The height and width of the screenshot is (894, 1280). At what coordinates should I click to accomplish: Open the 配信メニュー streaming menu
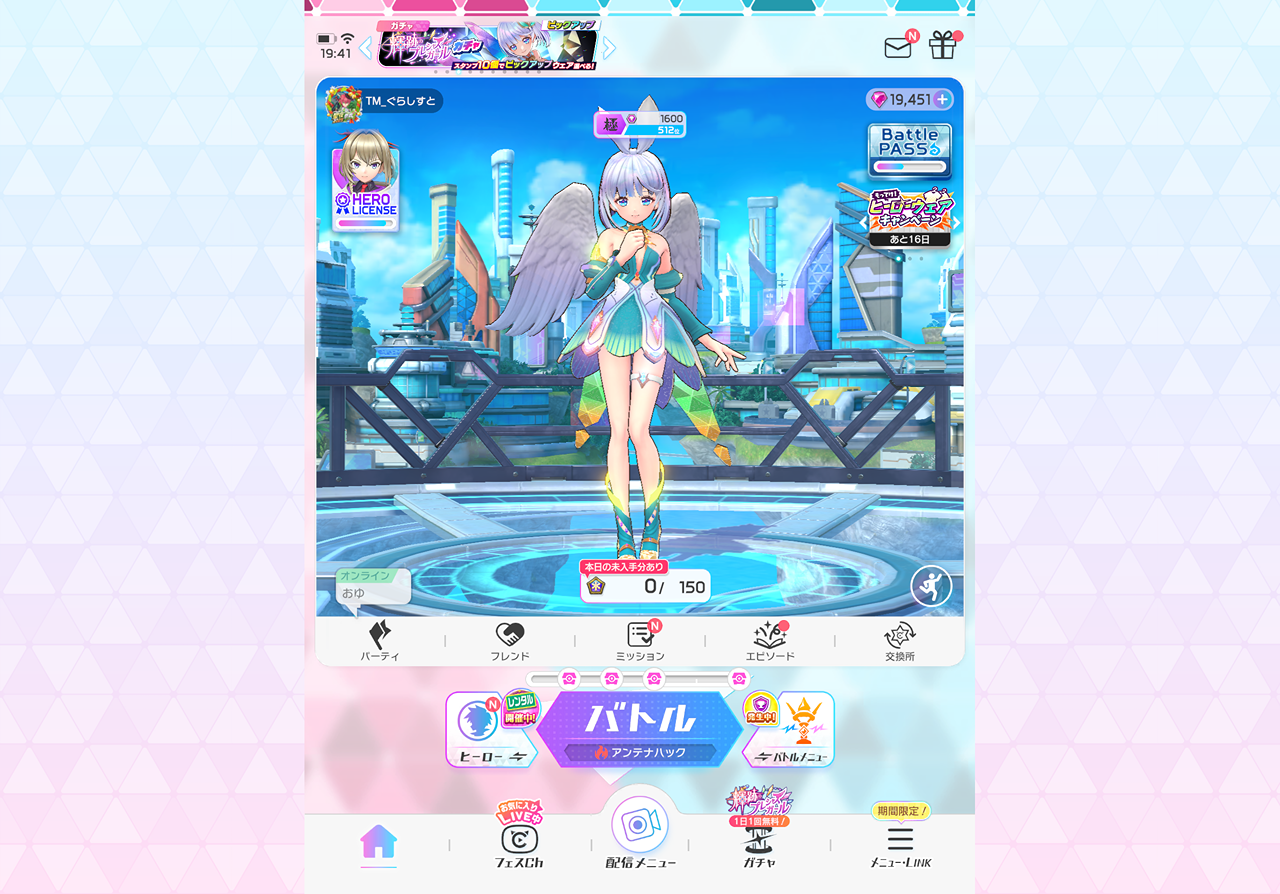640,830
